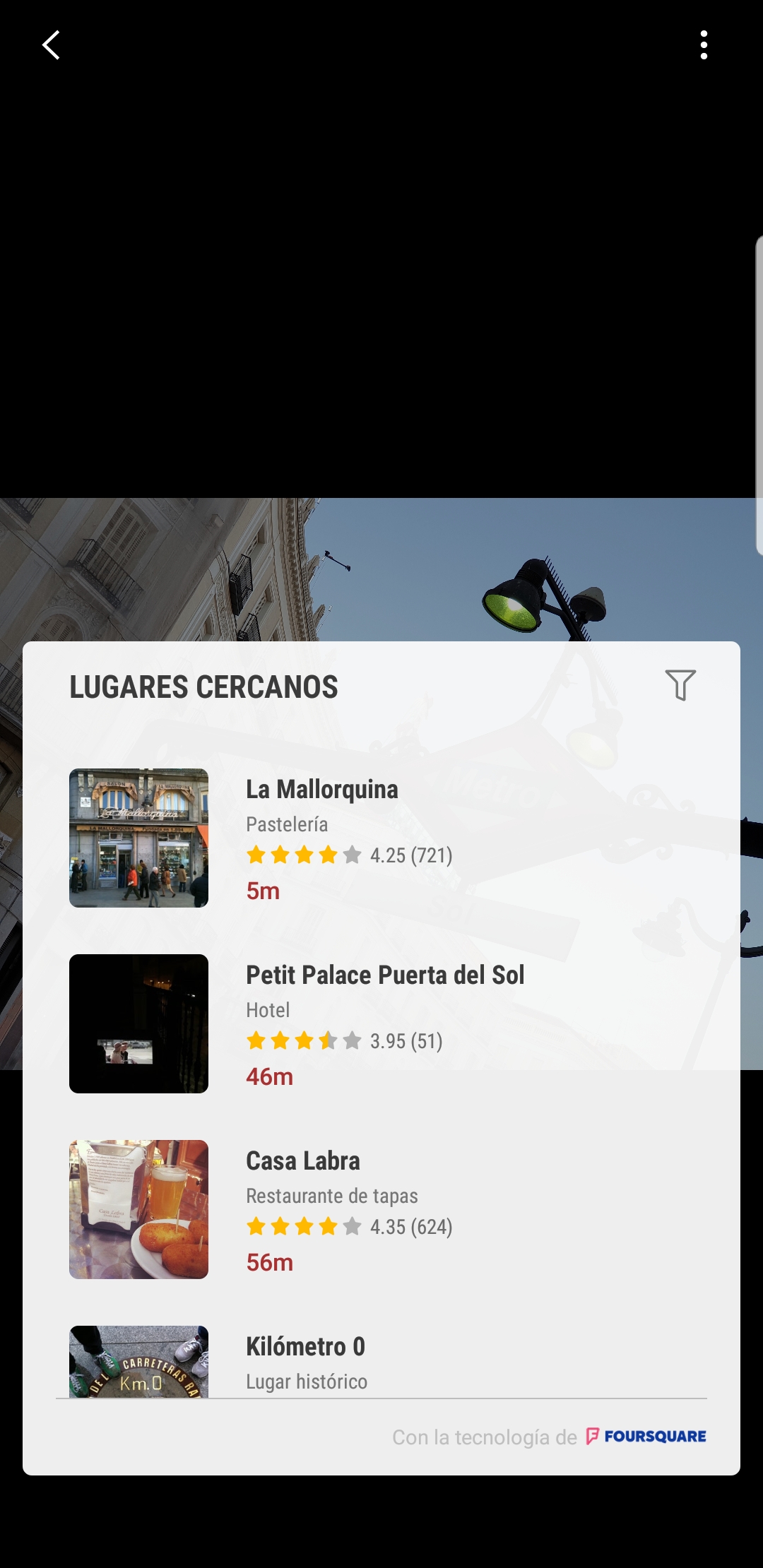Go back using the top-left arrow
This screenshot has width=763, height=1568.
tap(51, 45)
